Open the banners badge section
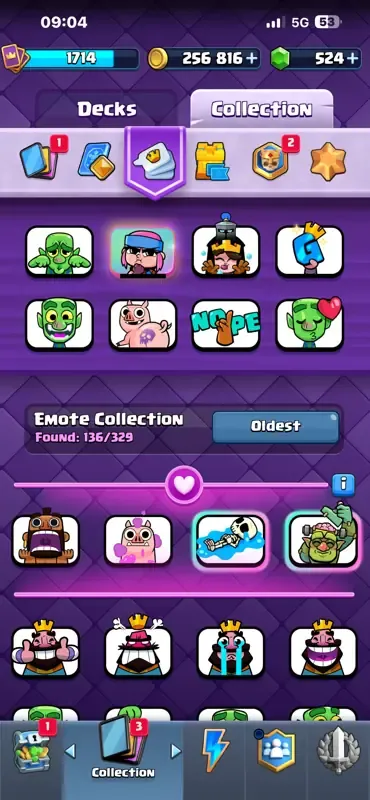Viewport: 370px width, 800px height. click(271, 161)
